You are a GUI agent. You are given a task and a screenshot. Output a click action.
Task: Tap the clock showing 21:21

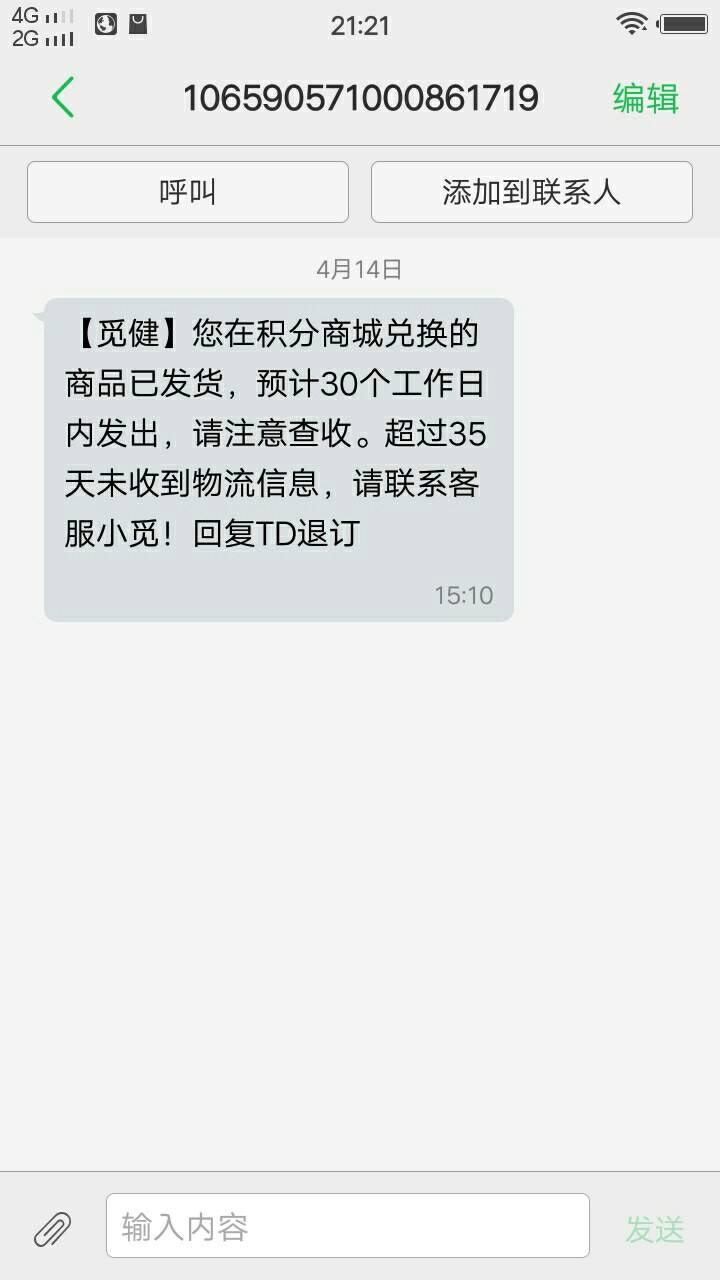coord(360,25)
